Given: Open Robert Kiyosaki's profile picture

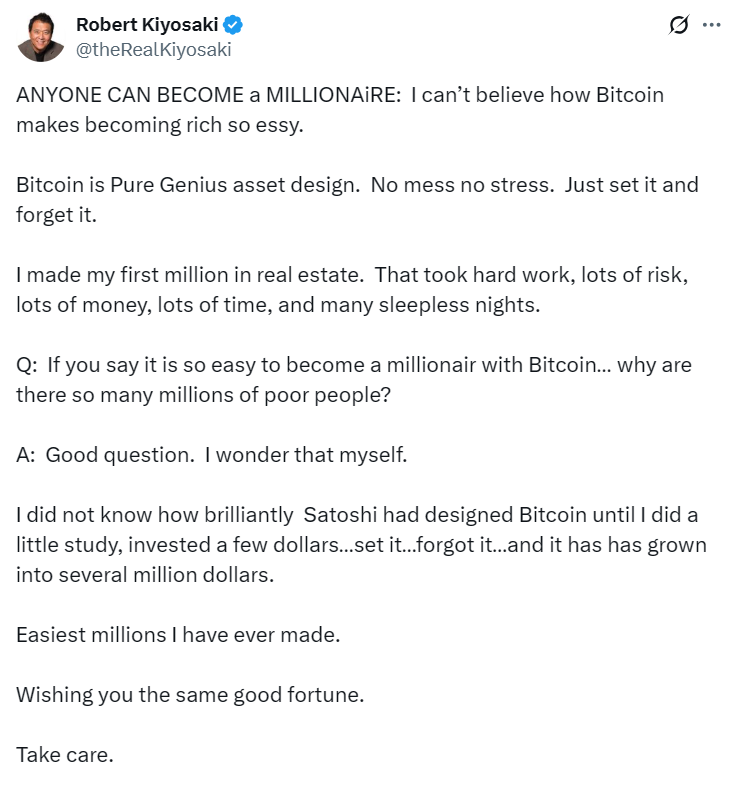Looking at the screenshot, I should 40,37.
